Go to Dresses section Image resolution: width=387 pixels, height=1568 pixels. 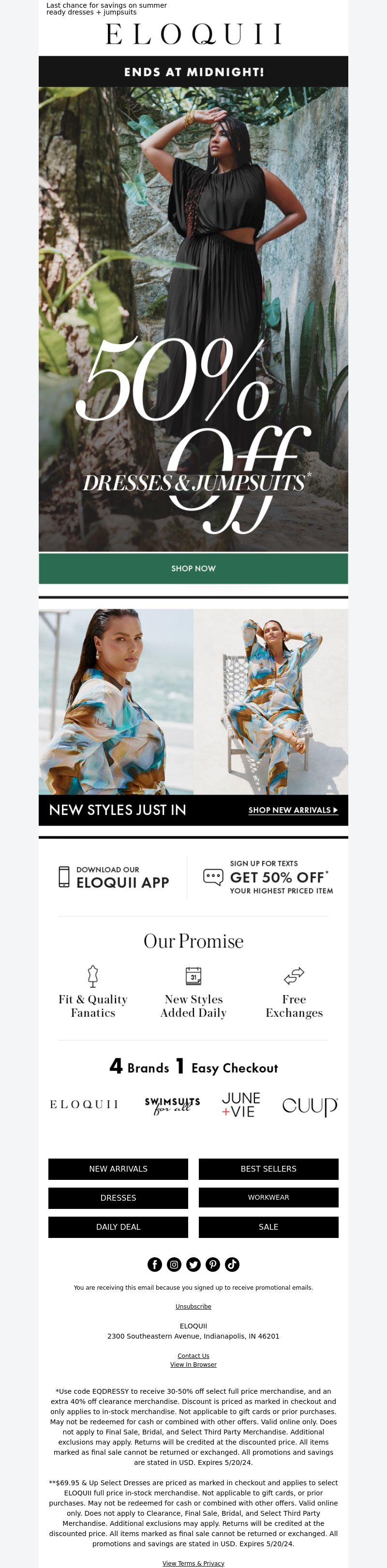[x=118, y=1197]
